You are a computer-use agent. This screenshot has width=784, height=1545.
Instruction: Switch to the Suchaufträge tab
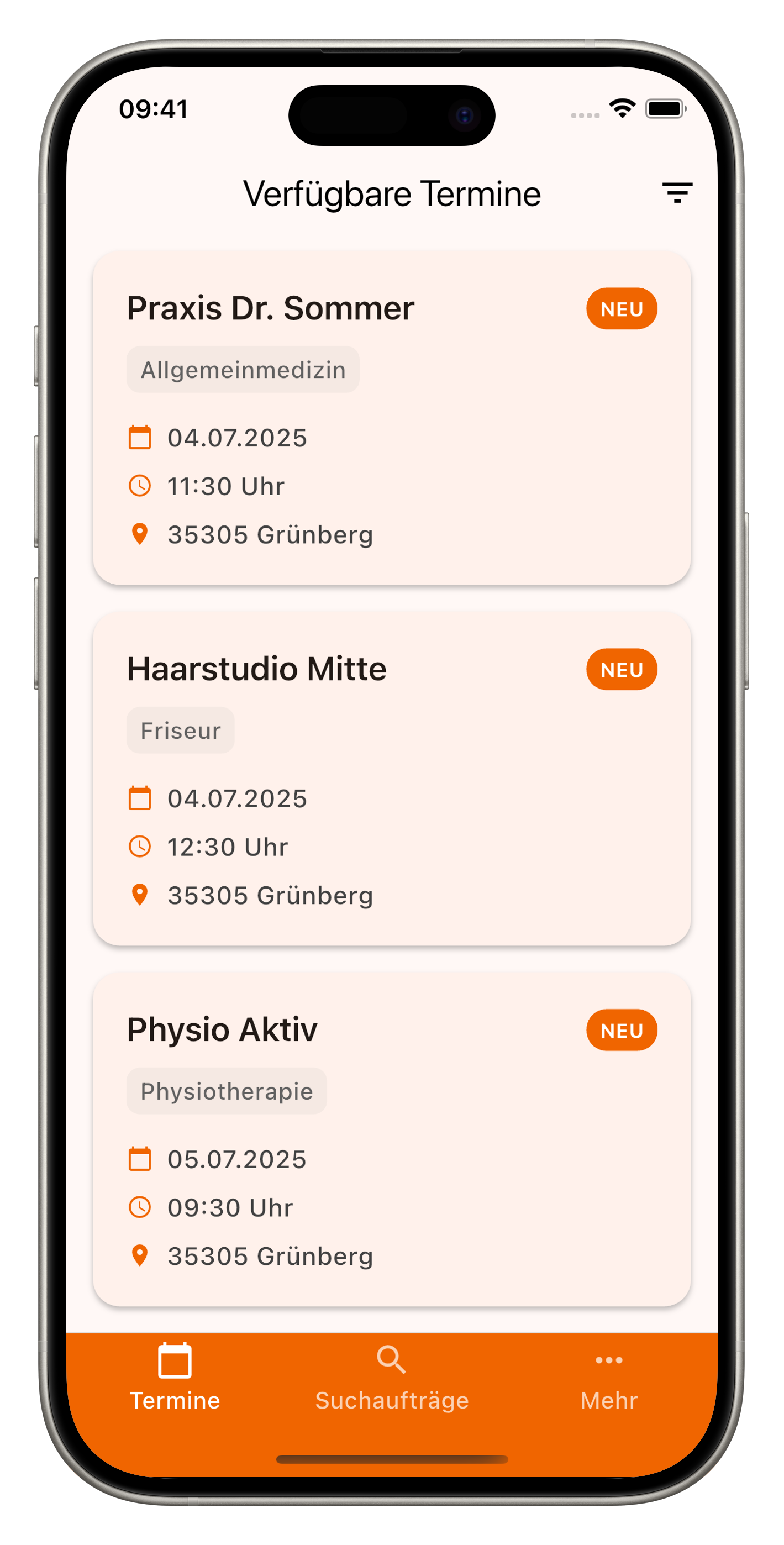(392, 1376)
